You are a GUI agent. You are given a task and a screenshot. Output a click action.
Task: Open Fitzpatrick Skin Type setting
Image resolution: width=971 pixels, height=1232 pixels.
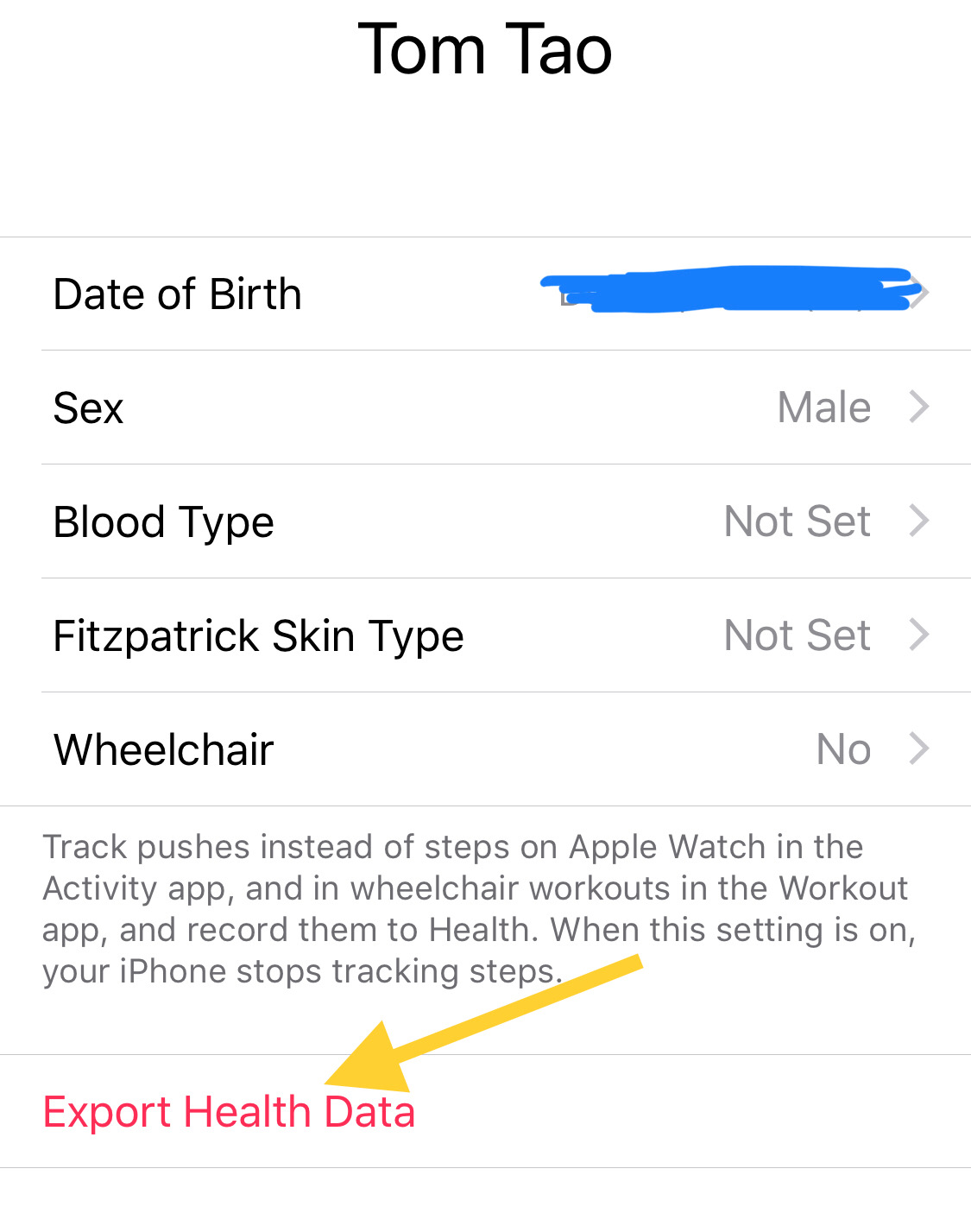tap(483, 635)
